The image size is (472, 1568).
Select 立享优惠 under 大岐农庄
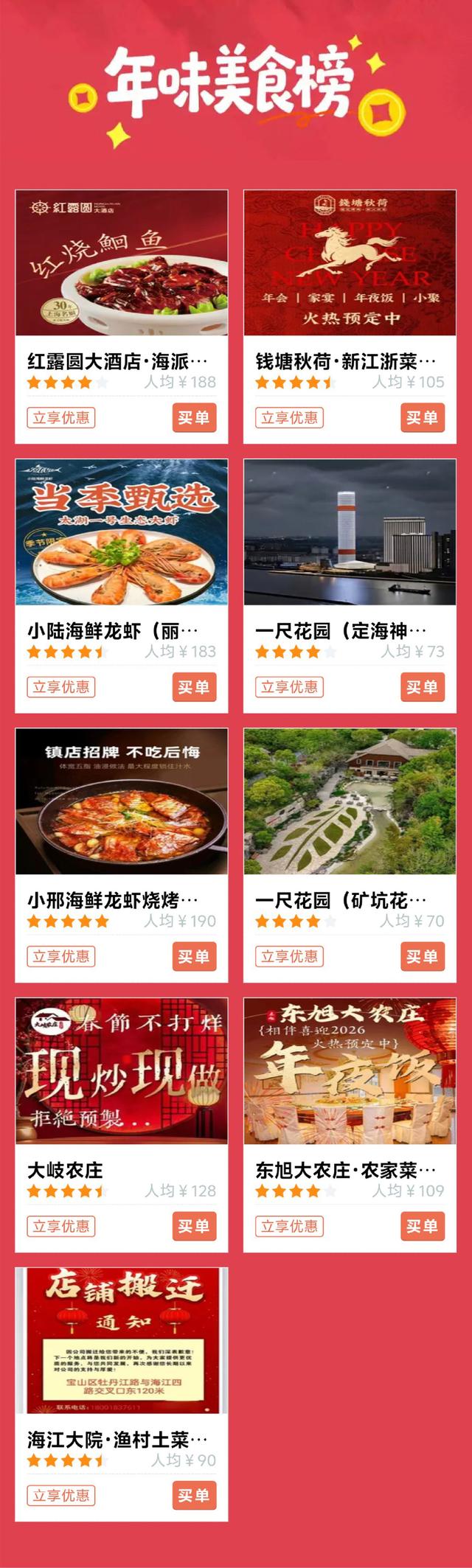pos(62,1227)
